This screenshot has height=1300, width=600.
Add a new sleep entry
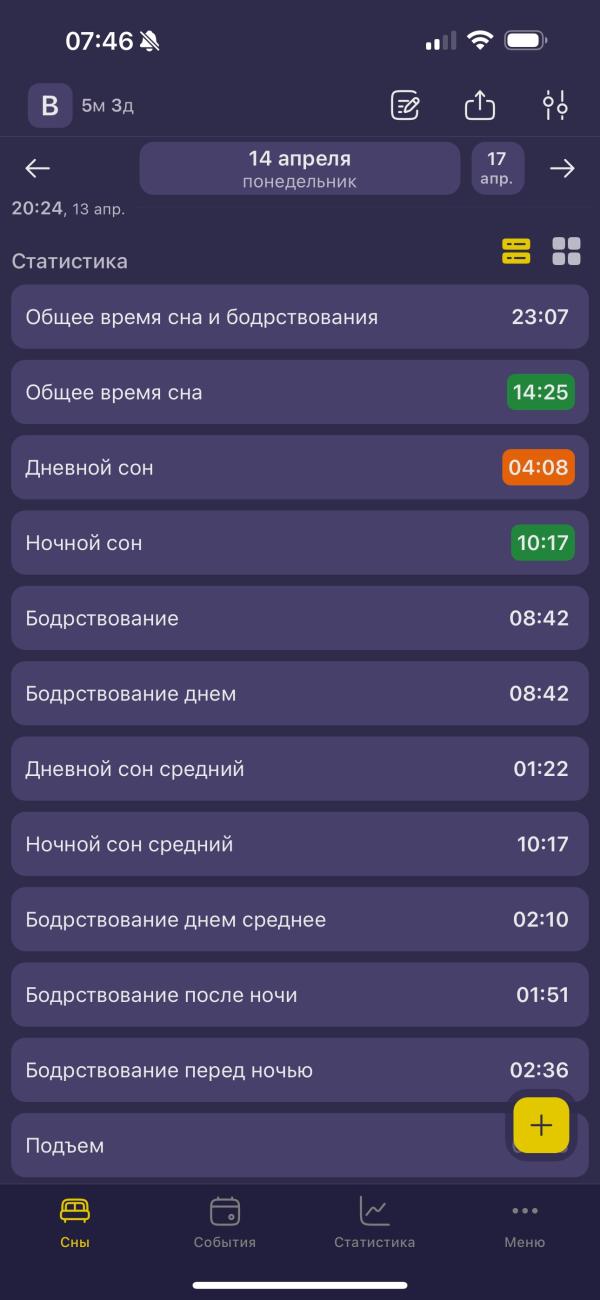coord(541,1126)
